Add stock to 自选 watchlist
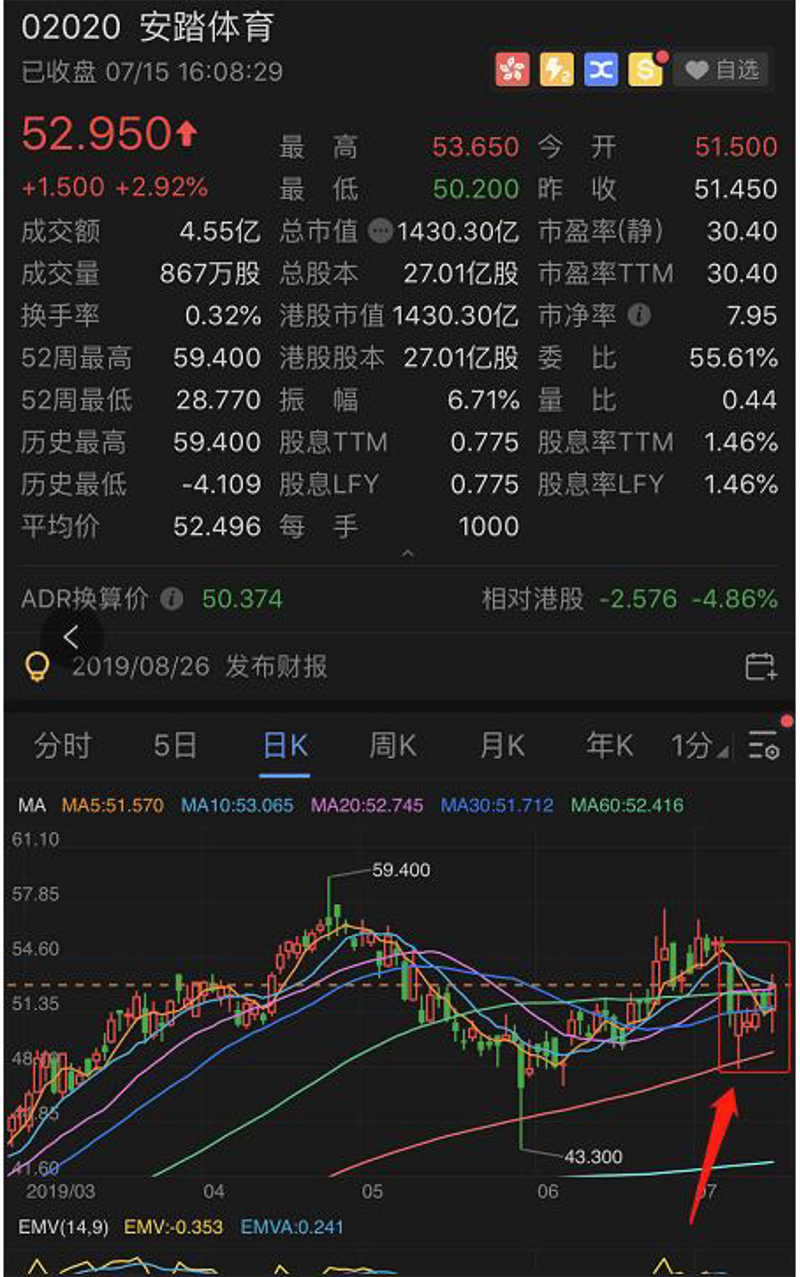 click(x=724, y=70)
